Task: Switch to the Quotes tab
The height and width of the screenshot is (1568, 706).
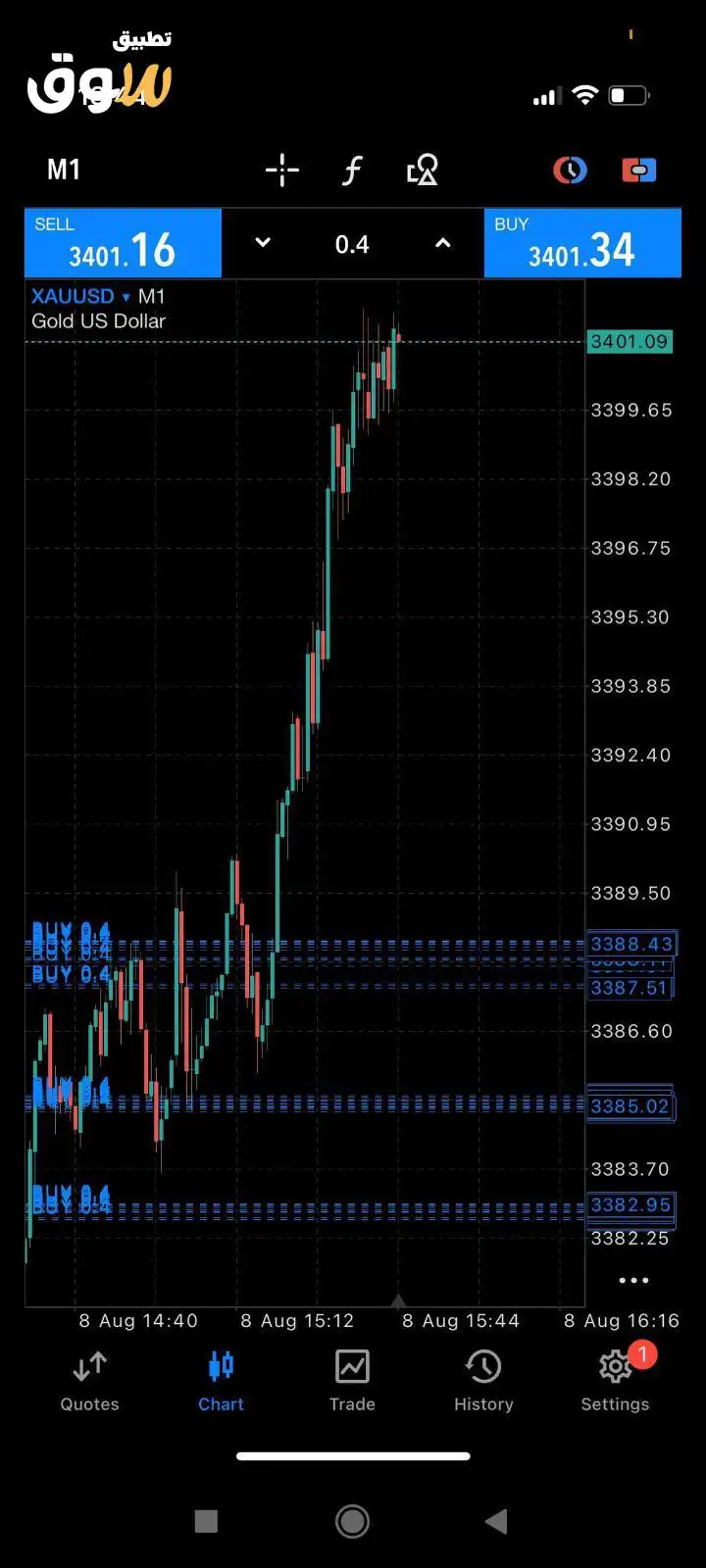Action: point(89,1382)
